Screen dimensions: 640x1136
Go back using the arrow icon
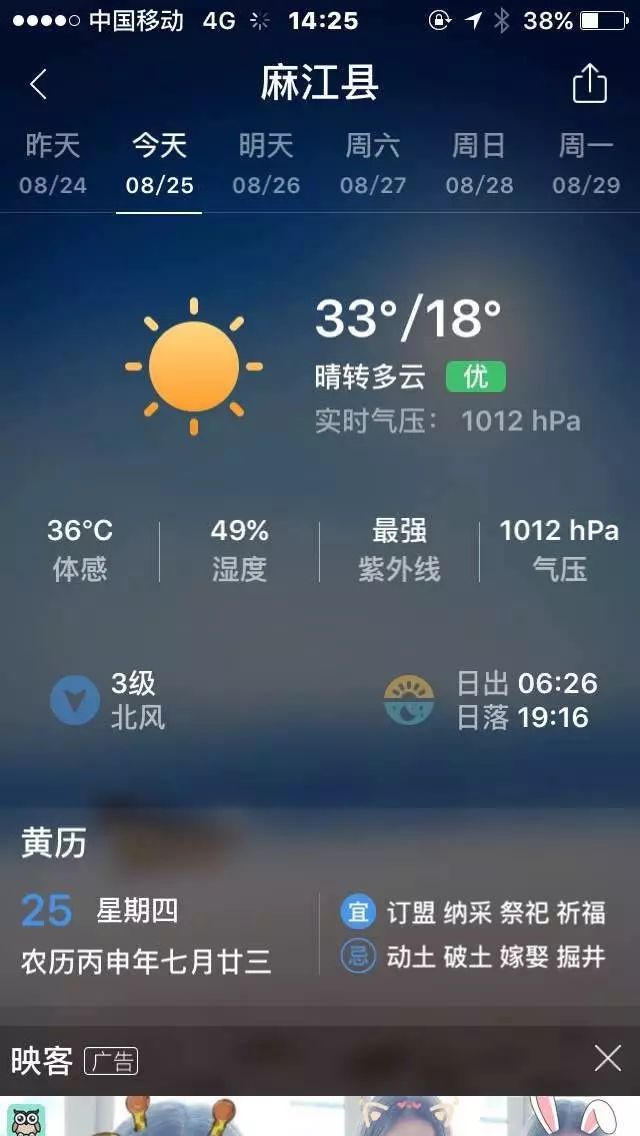pyautogui.click(x=38, y=84)
